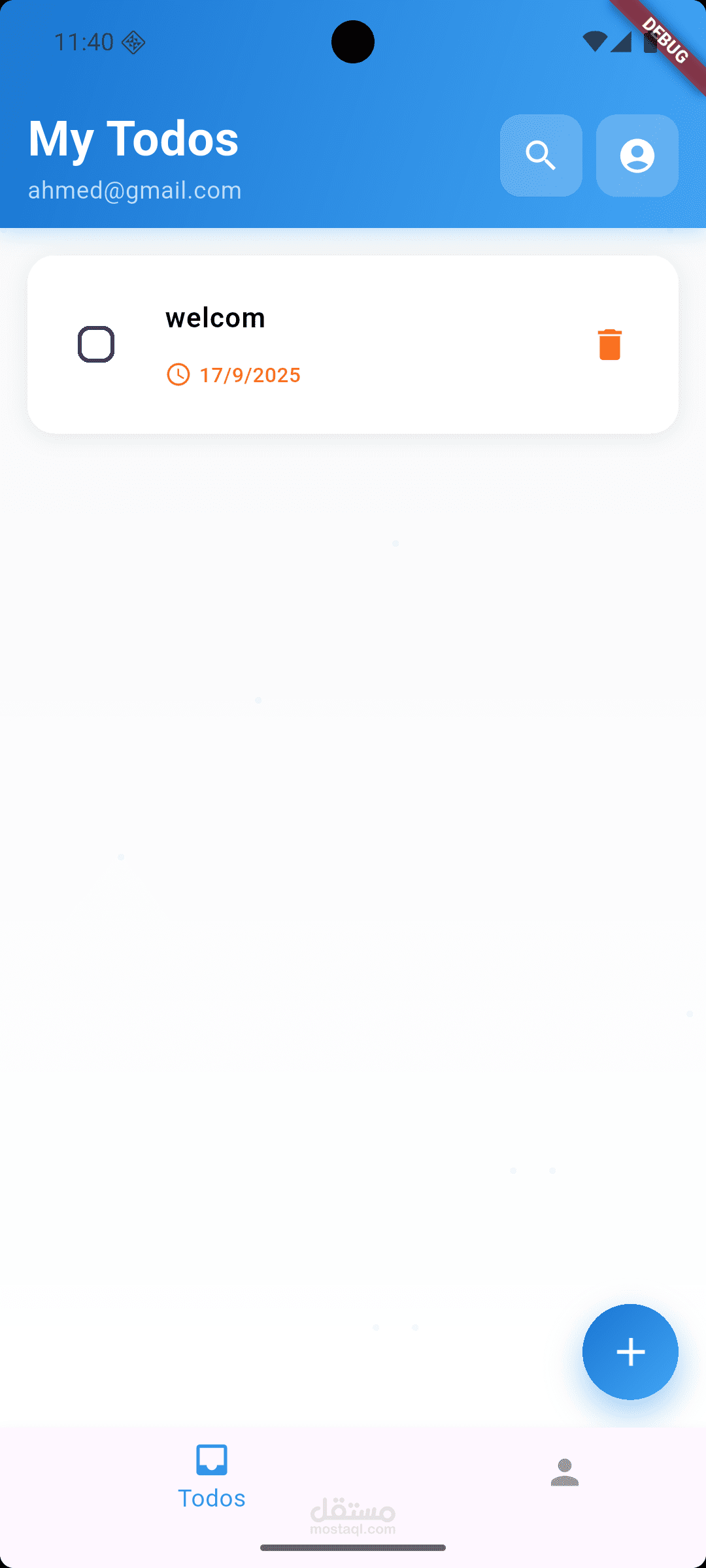Delete the welcom todo via trash icon
Screen dimensions: 706x1568
[609, 344]
